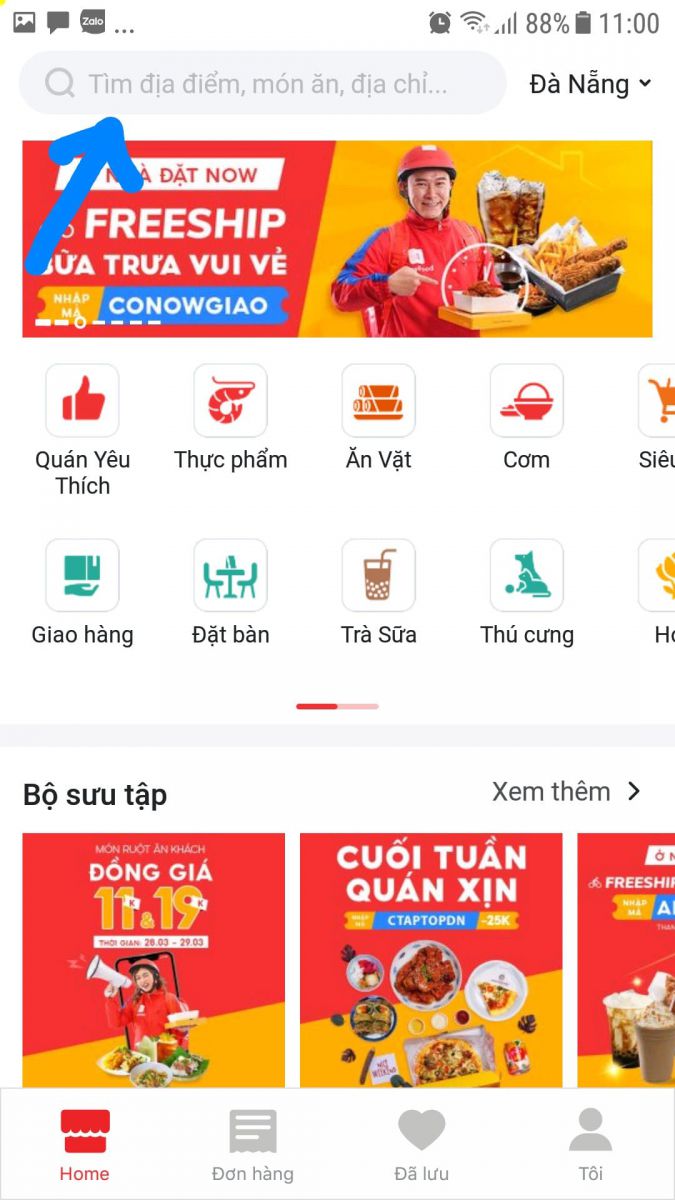Image resolution: width=675 pixels, height=1200 pixels.
Task: Select Đặt bàn to book a table
Action: [230, 576]
